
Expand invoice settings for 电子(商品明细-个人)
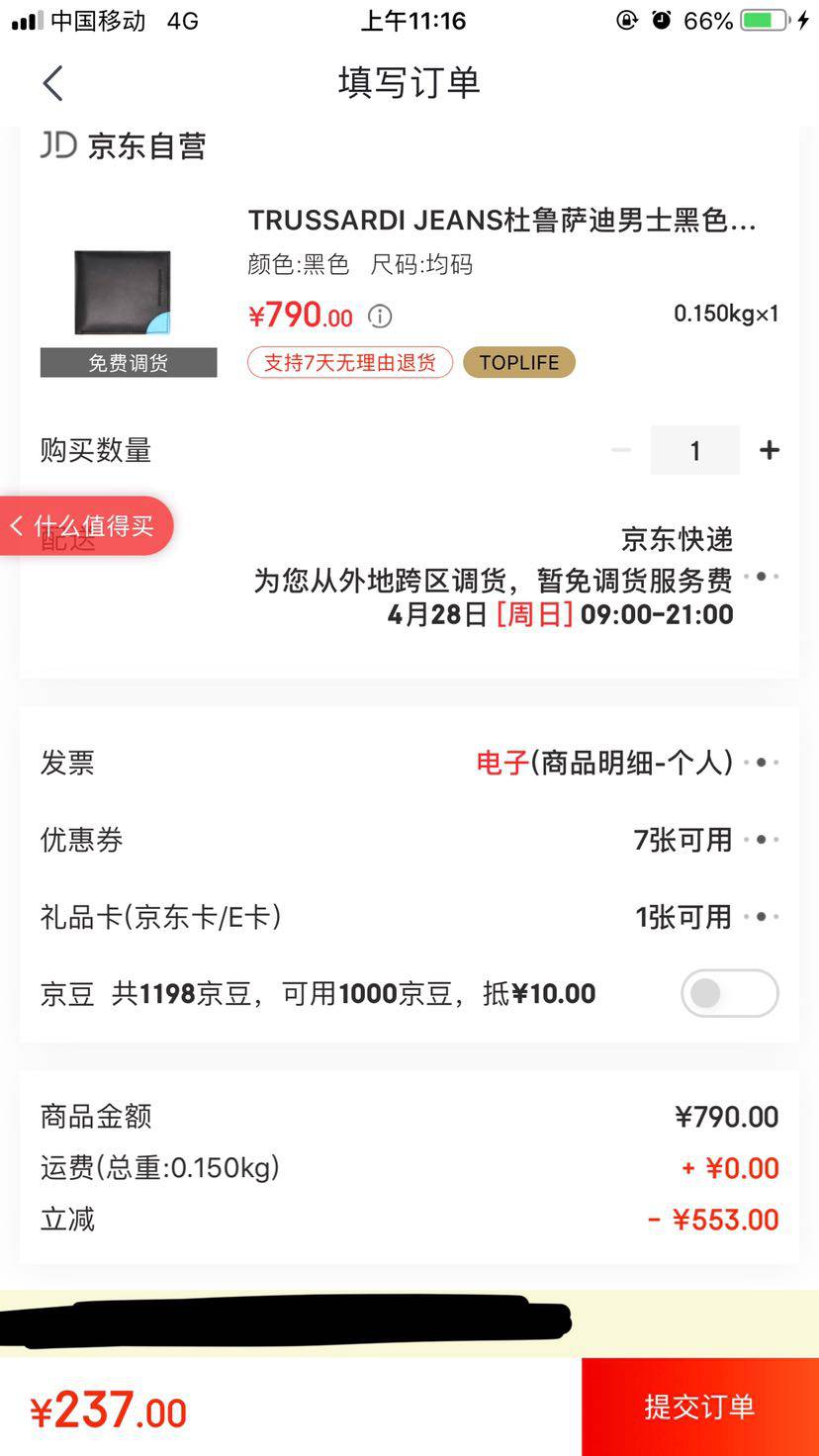click(x=764, y=762)
